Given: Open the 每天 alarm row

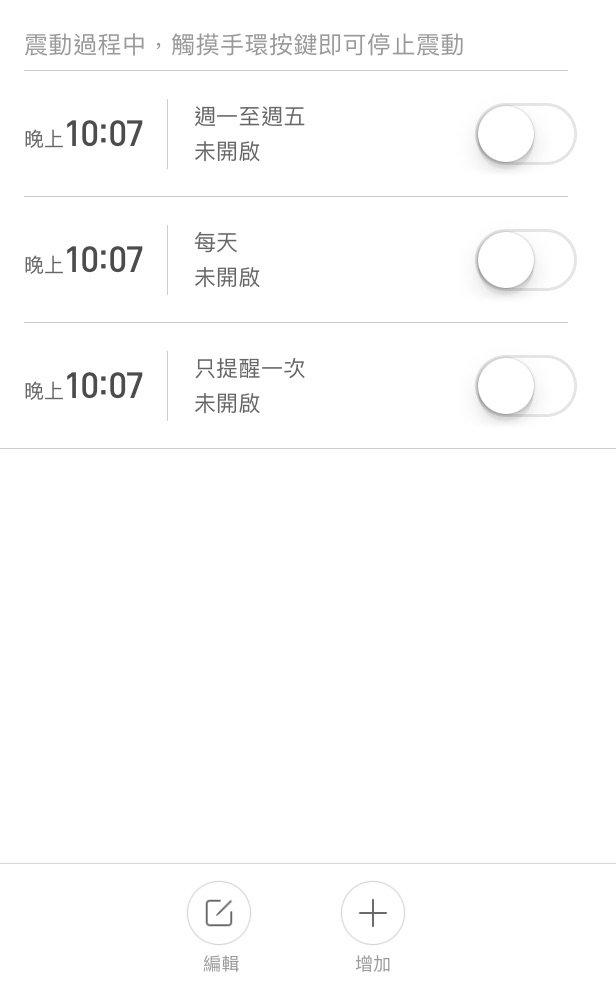Looking at the screenshot, I should pyautogui.click(x=296, y=260).
